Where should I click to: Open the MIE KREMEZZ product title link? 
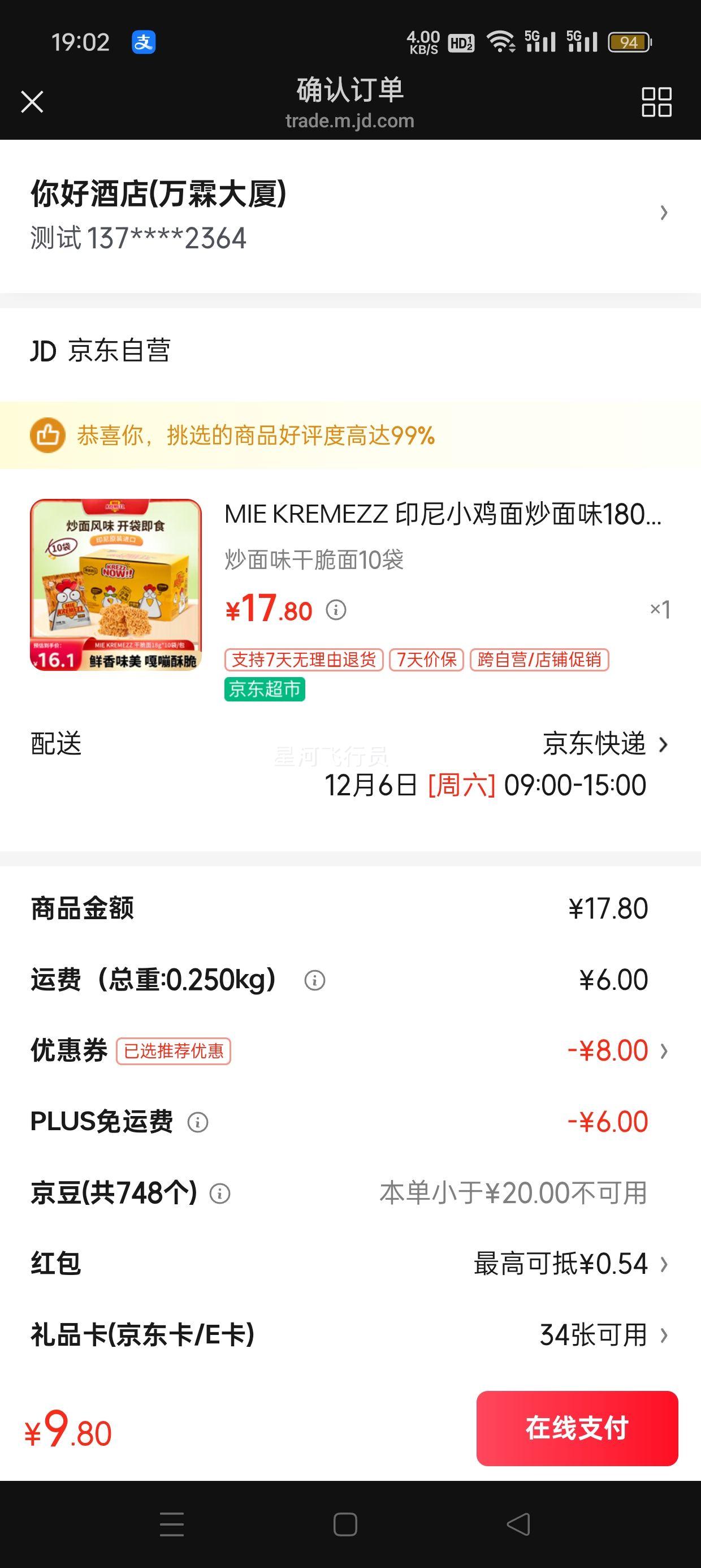441,518
